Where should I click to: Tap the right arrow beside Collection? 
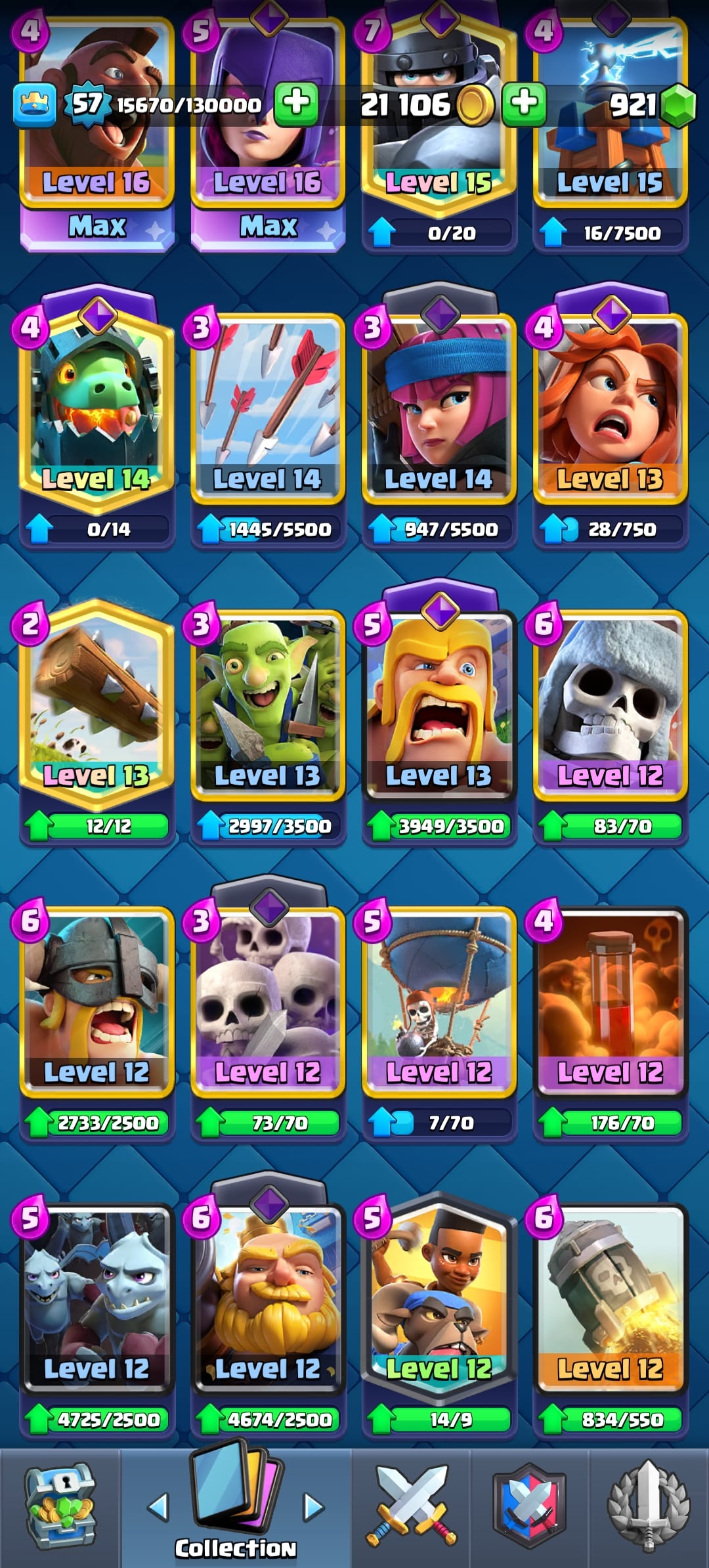[314, 1507]
